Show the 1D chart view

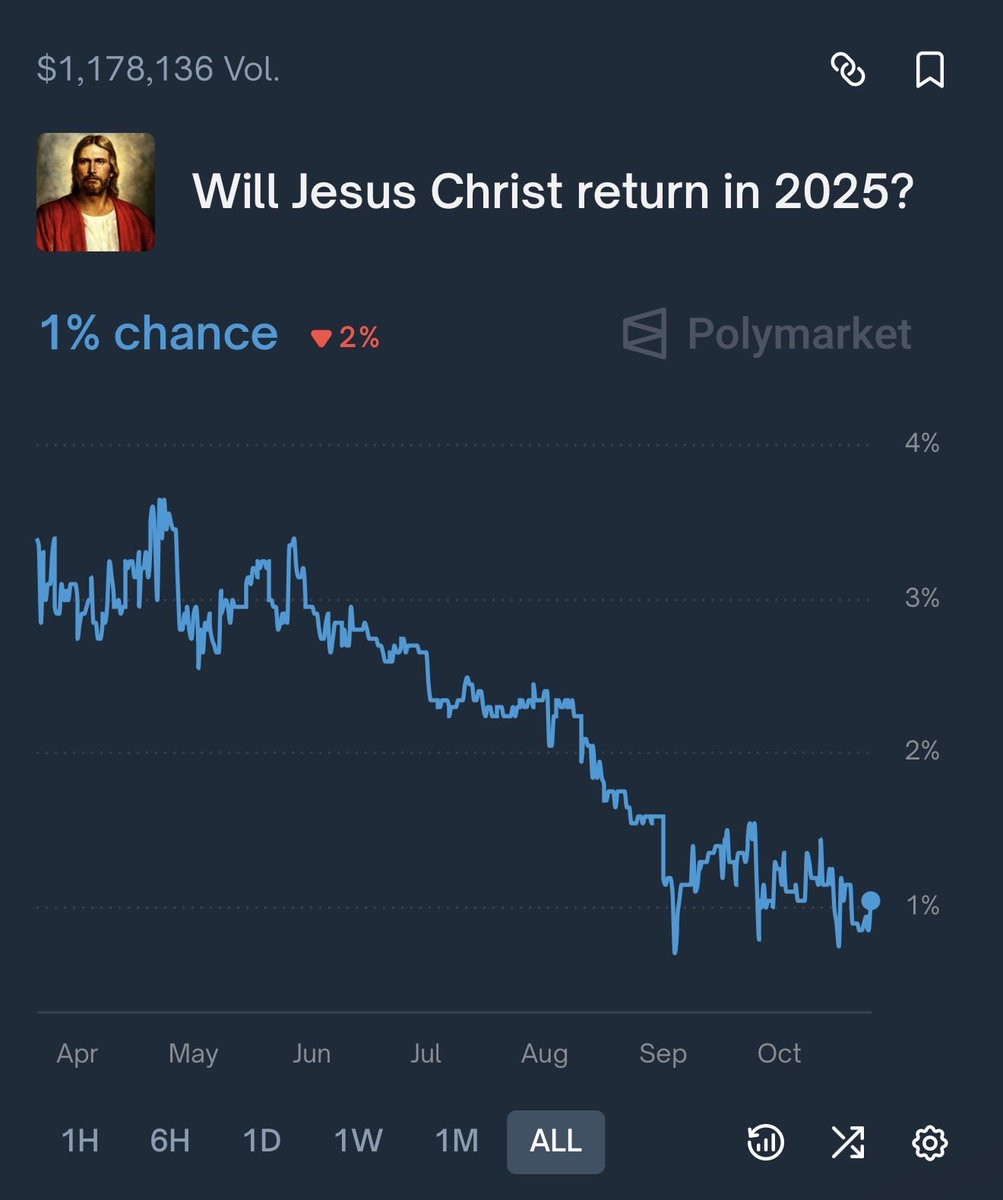[262, 1141]
